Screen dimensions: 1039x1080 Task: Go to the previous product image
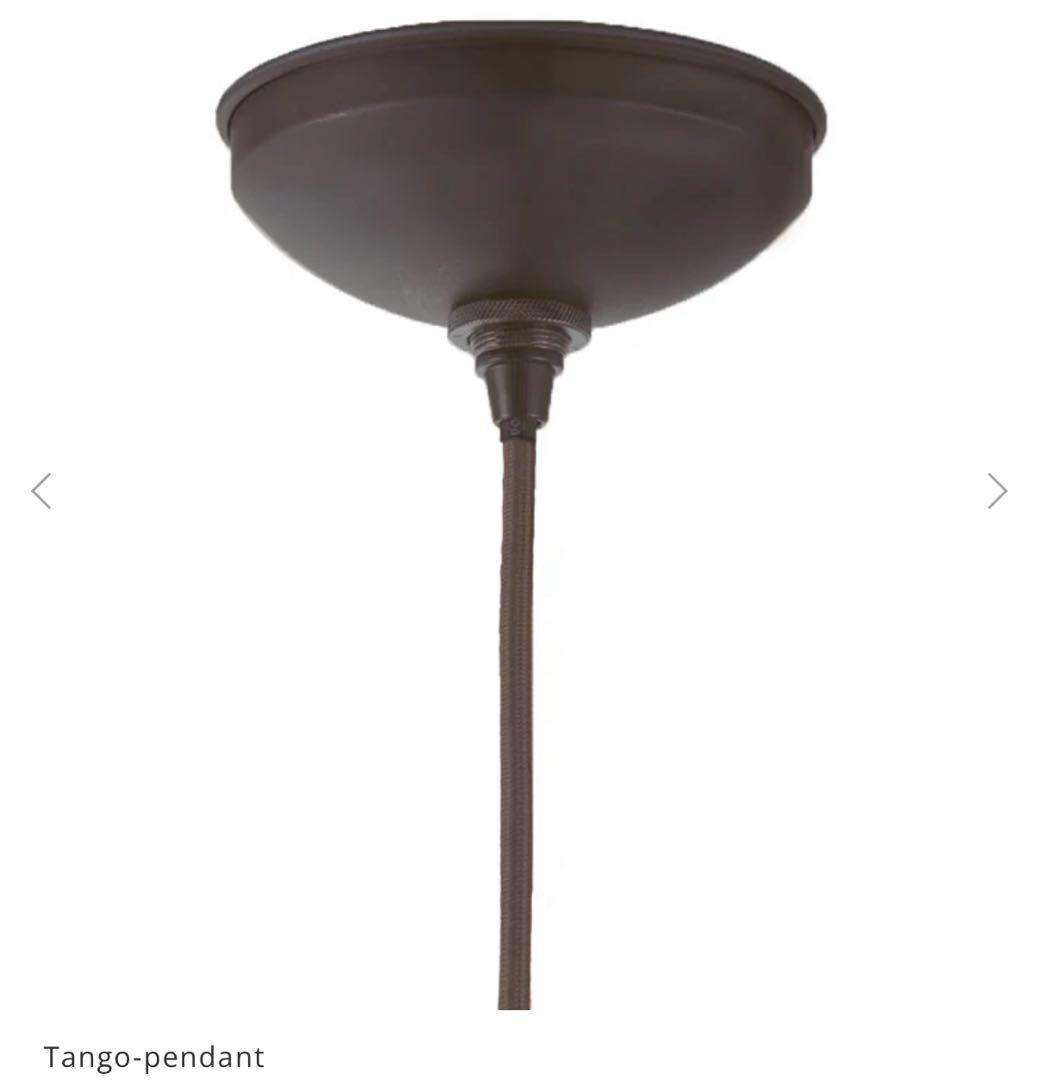41,491
